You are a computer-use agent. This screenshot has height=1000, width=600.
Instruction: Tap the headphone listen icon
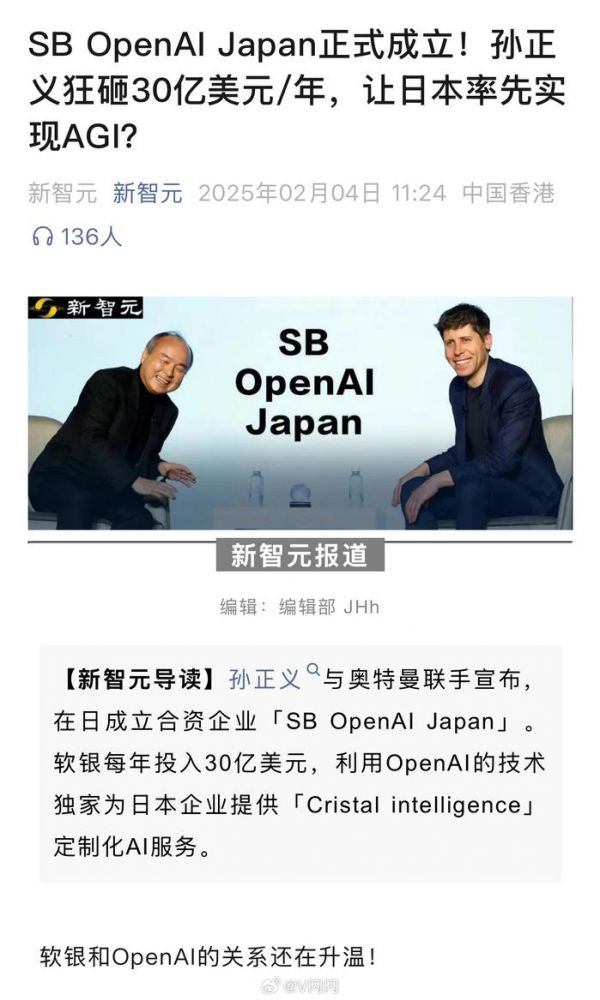click(x=42, y=237)
